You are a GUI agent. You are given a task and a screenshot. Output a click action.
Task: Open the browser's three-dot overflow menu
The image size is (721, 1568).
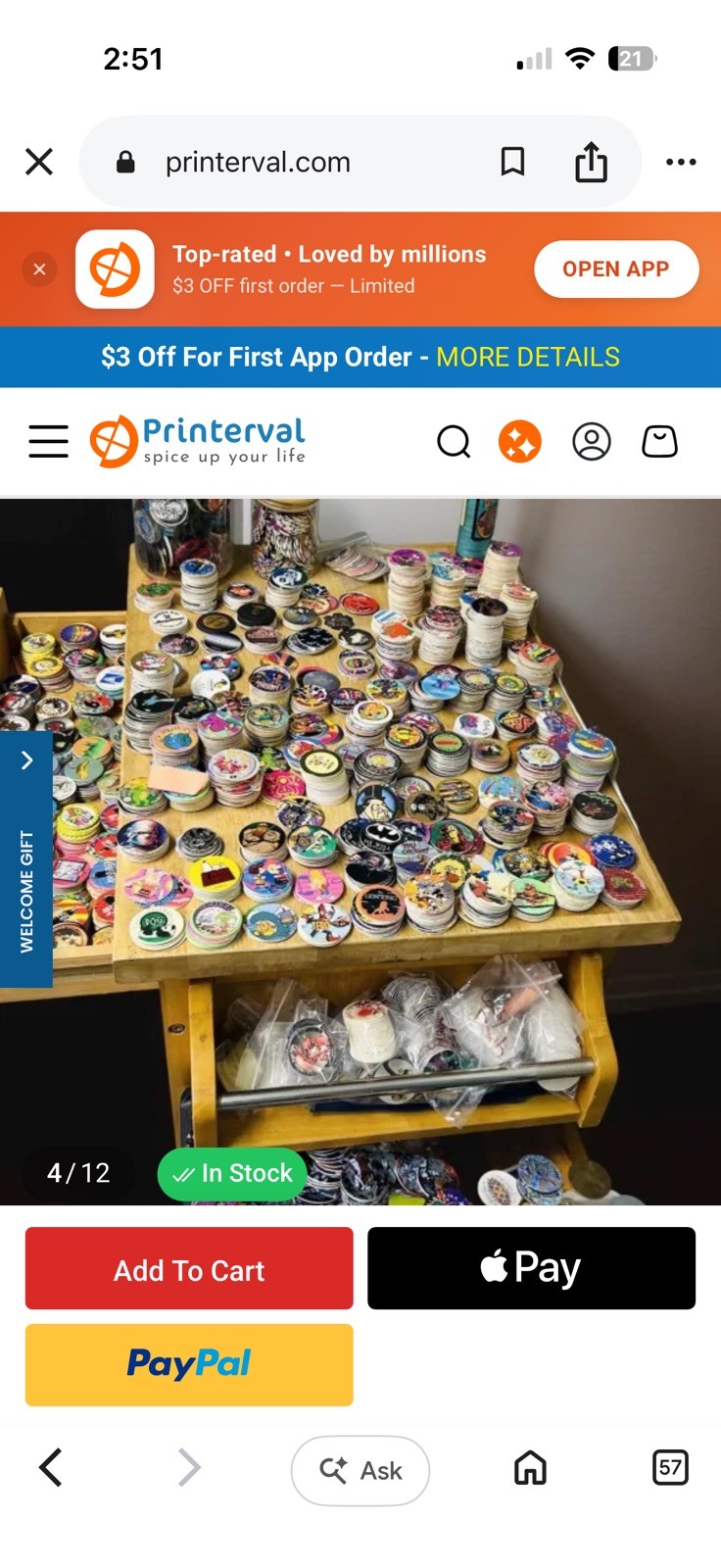coord(681,162)
